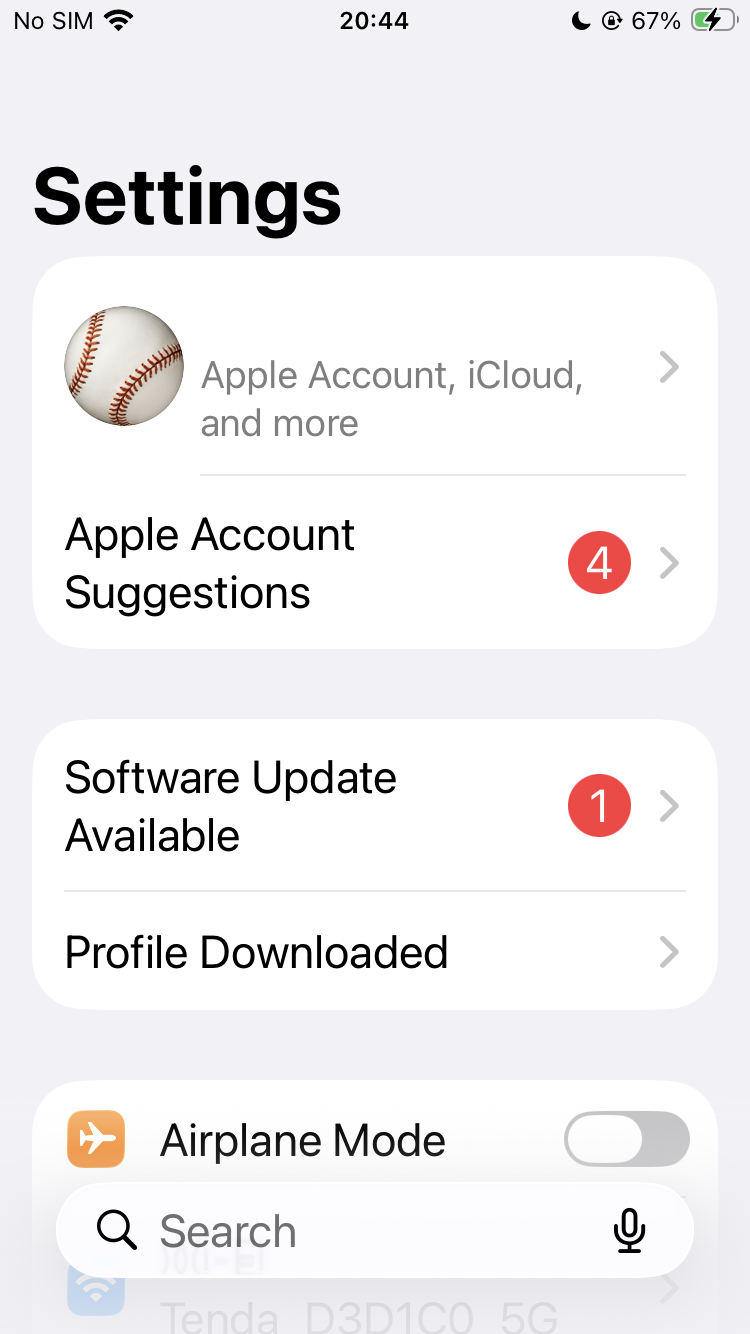
Task: Open the Profile Downloaded row
Action: point(375,951)
